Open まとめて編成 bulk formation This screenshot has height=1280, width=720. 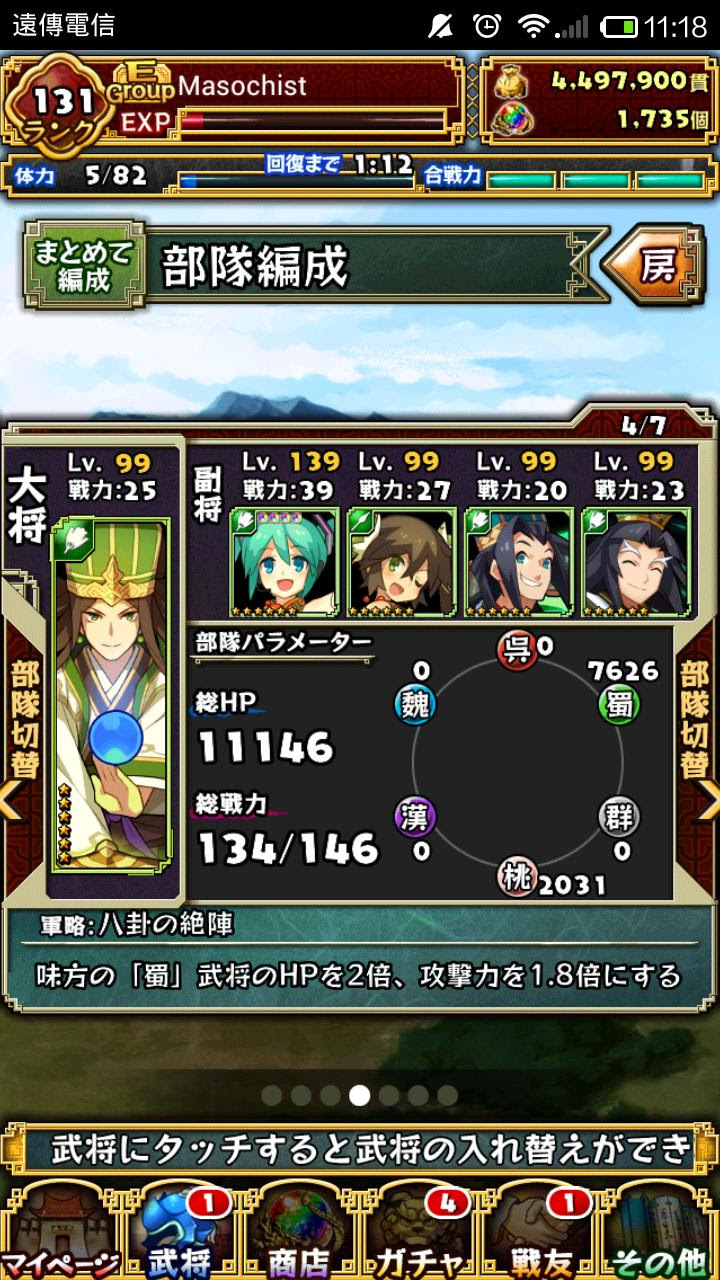(84, 267)
